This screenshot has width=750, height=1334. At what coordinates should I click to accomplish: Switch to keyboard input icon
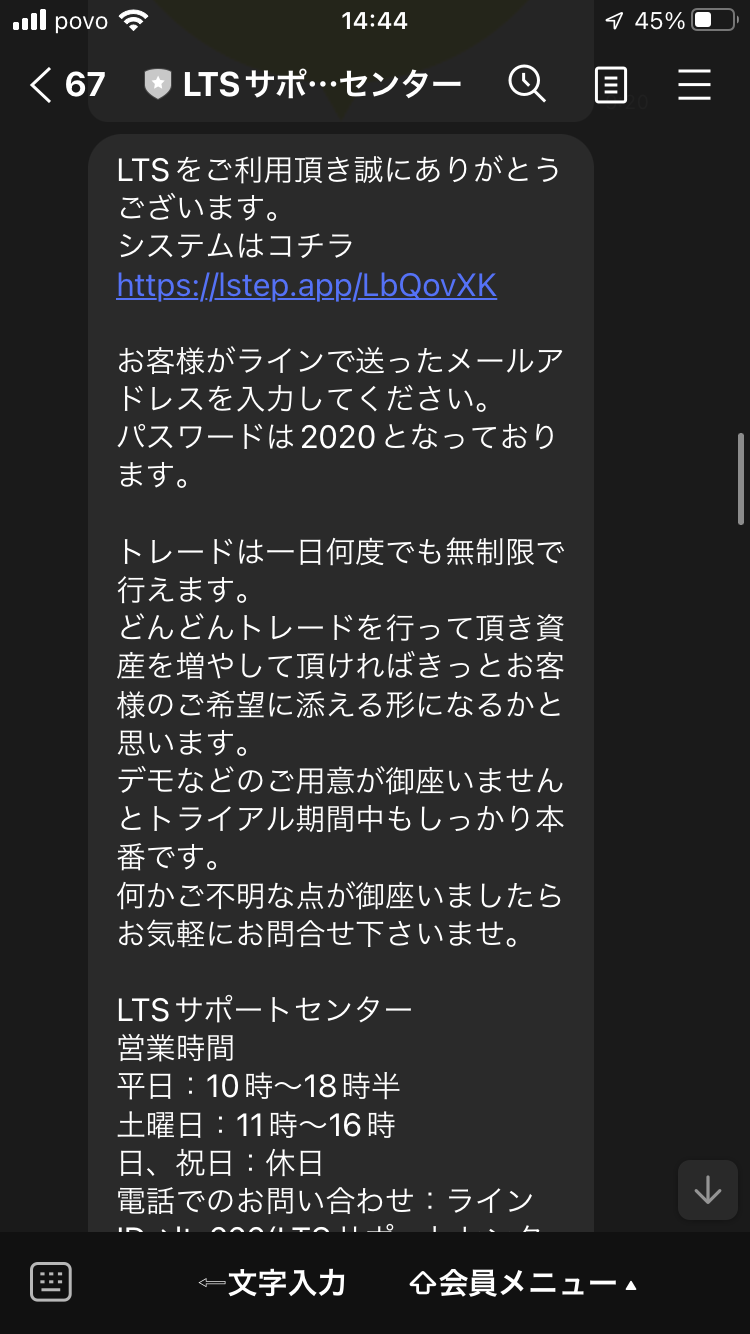tap(50, 1281)
